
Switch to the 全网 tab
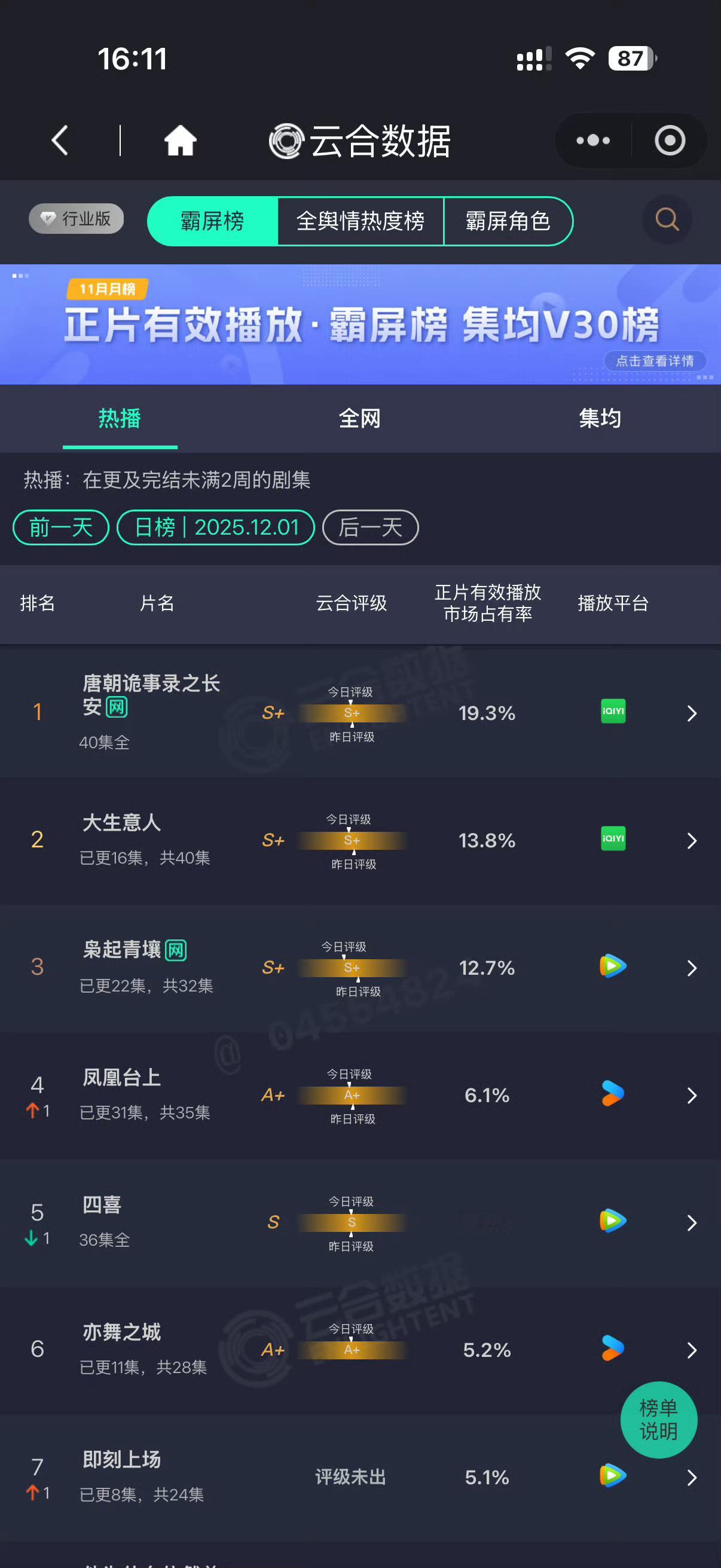(359, 419)
